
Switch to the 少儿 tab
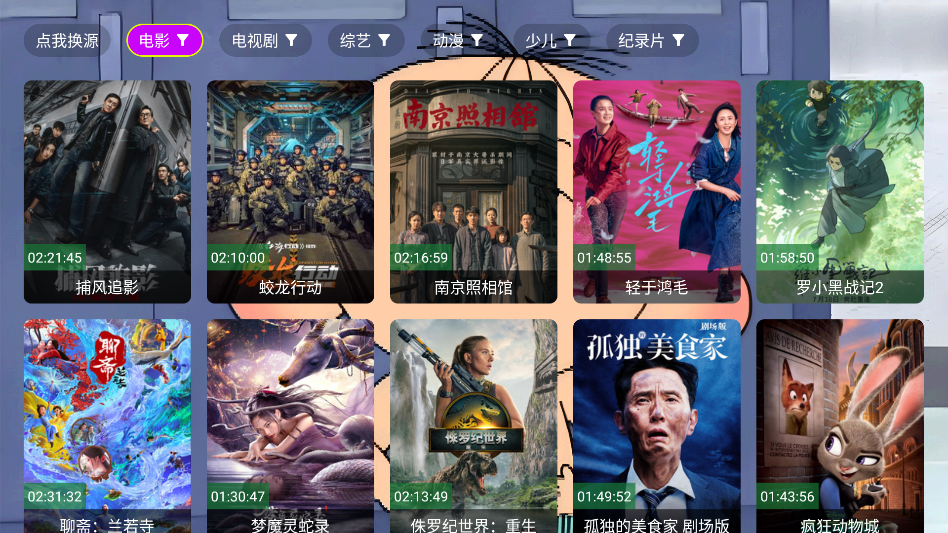pyautogui.click(x=551, y=41)
